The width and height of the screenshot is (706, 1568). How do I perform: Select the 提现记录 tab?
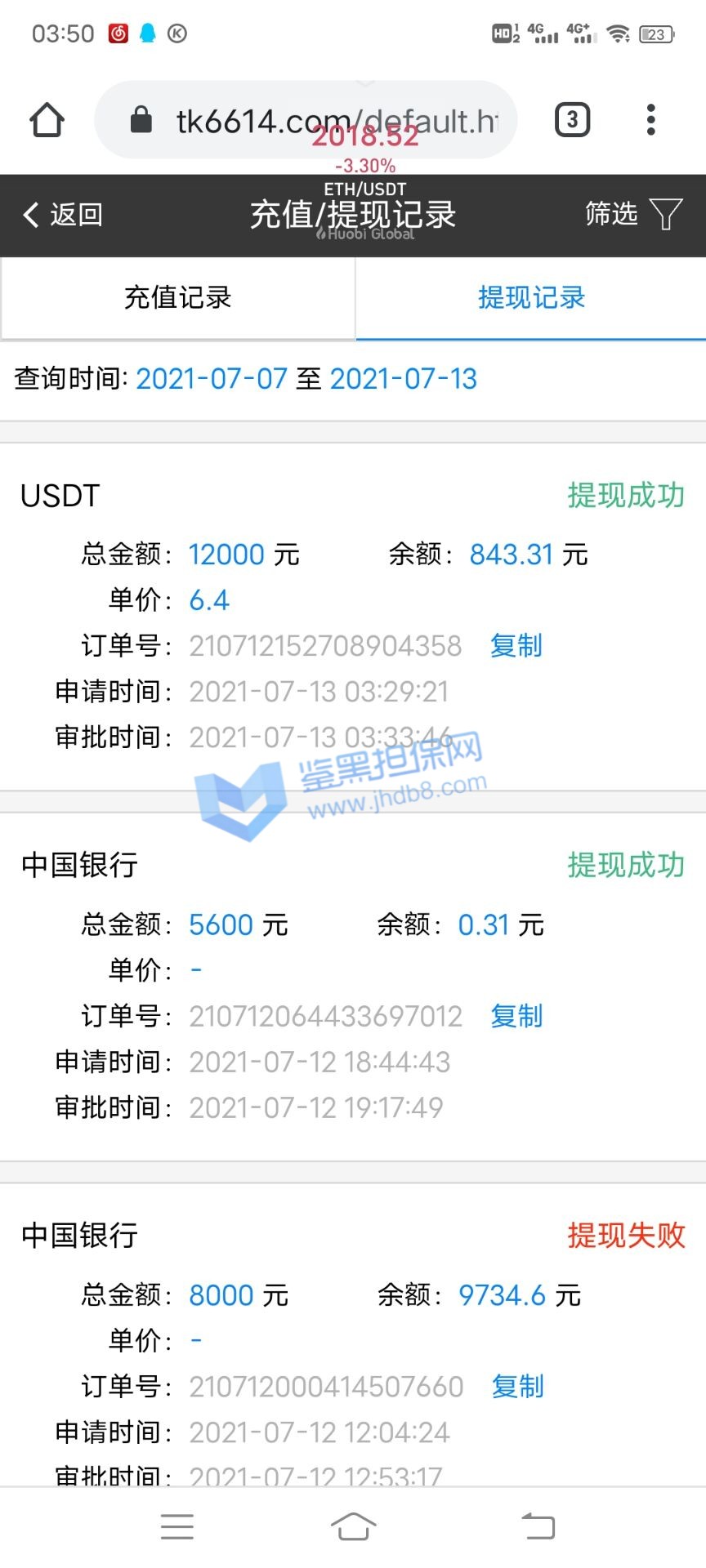531,298
